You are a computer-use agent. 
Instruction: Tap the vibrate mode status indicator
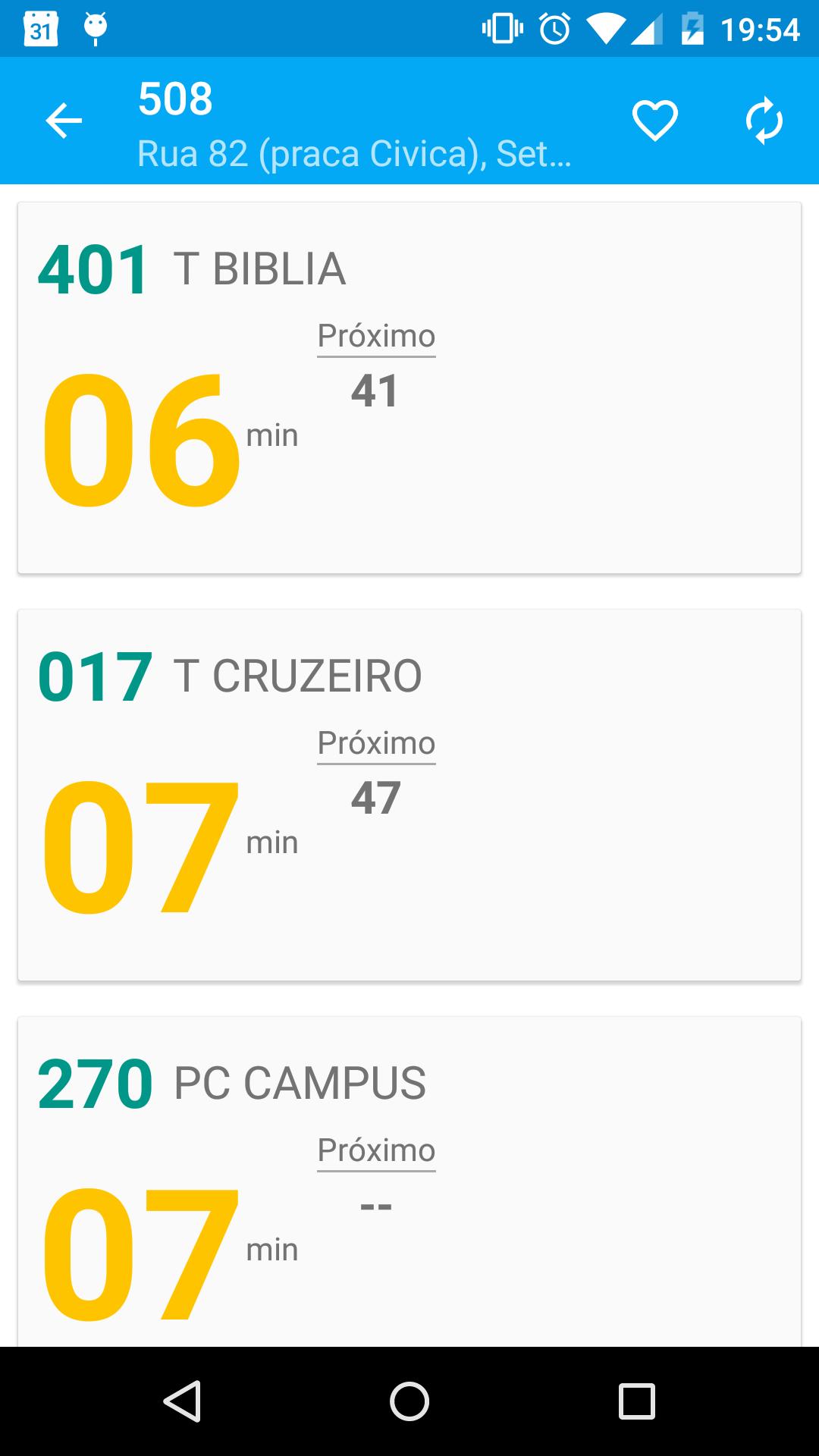click(502, 29)
